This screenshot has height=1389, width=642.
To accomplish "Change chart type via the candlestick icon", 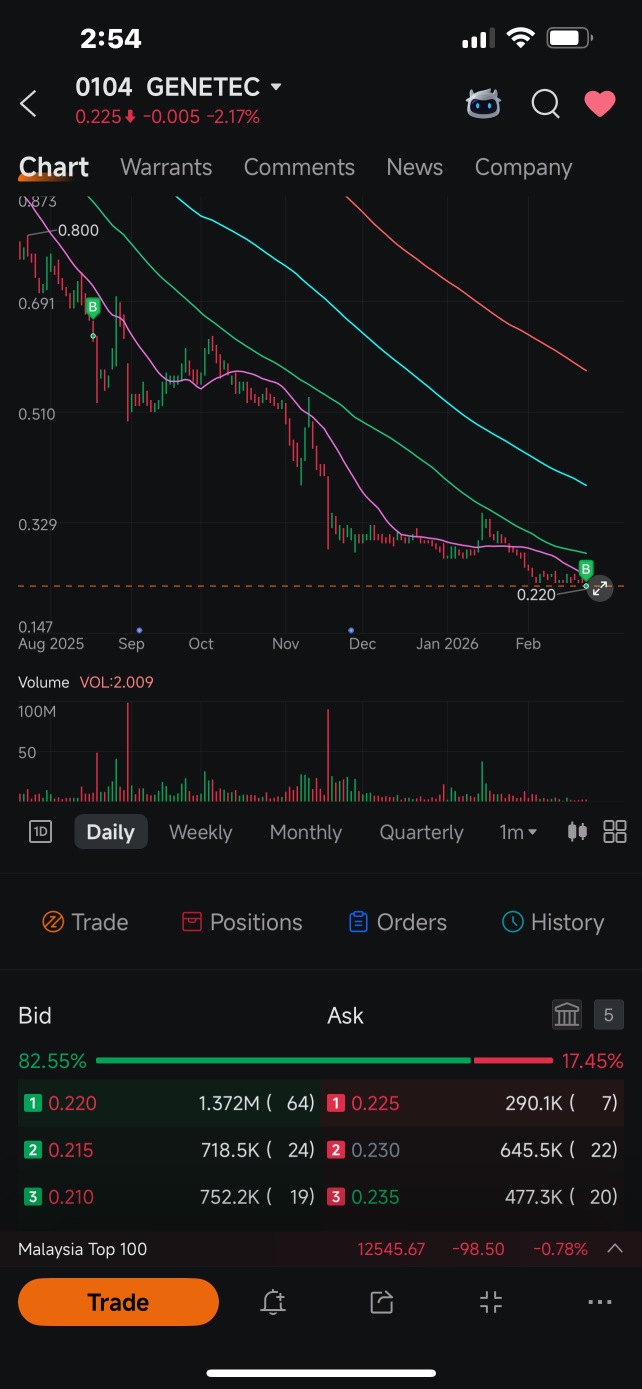I will click(x=577, y=831).
